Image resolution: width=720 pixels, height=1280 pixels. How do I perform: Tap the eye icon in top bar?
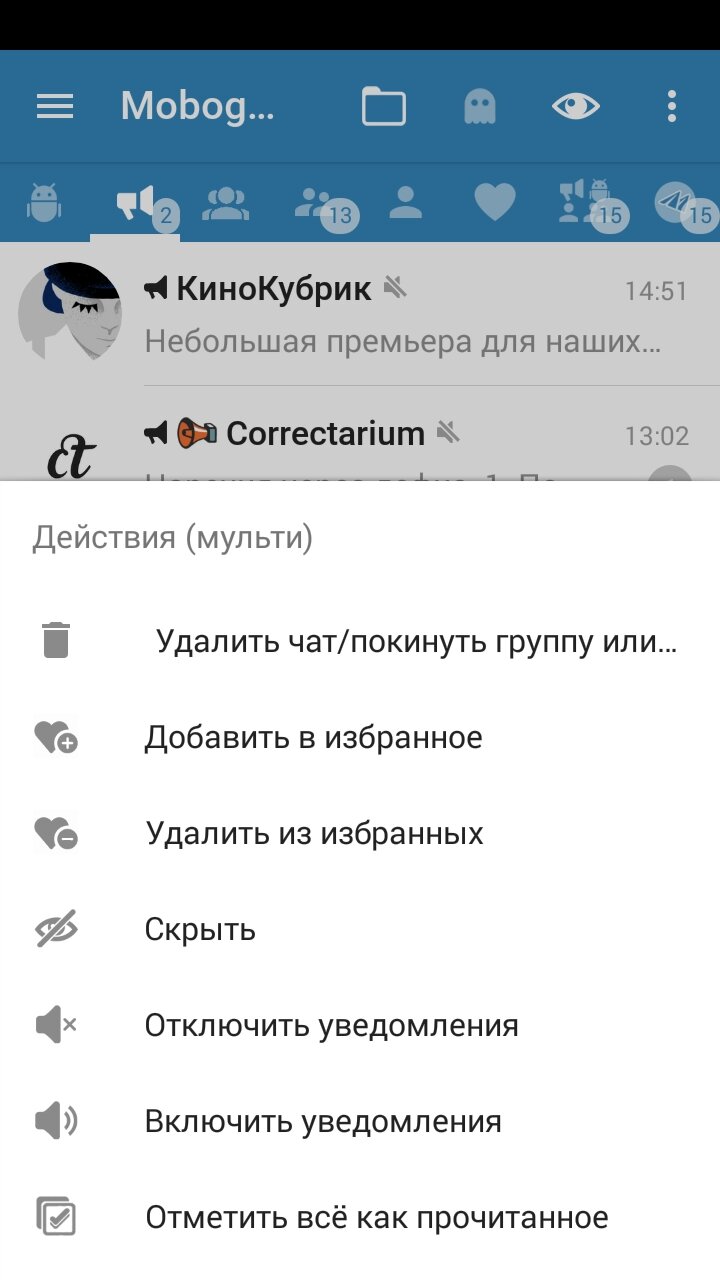[576, 106]
